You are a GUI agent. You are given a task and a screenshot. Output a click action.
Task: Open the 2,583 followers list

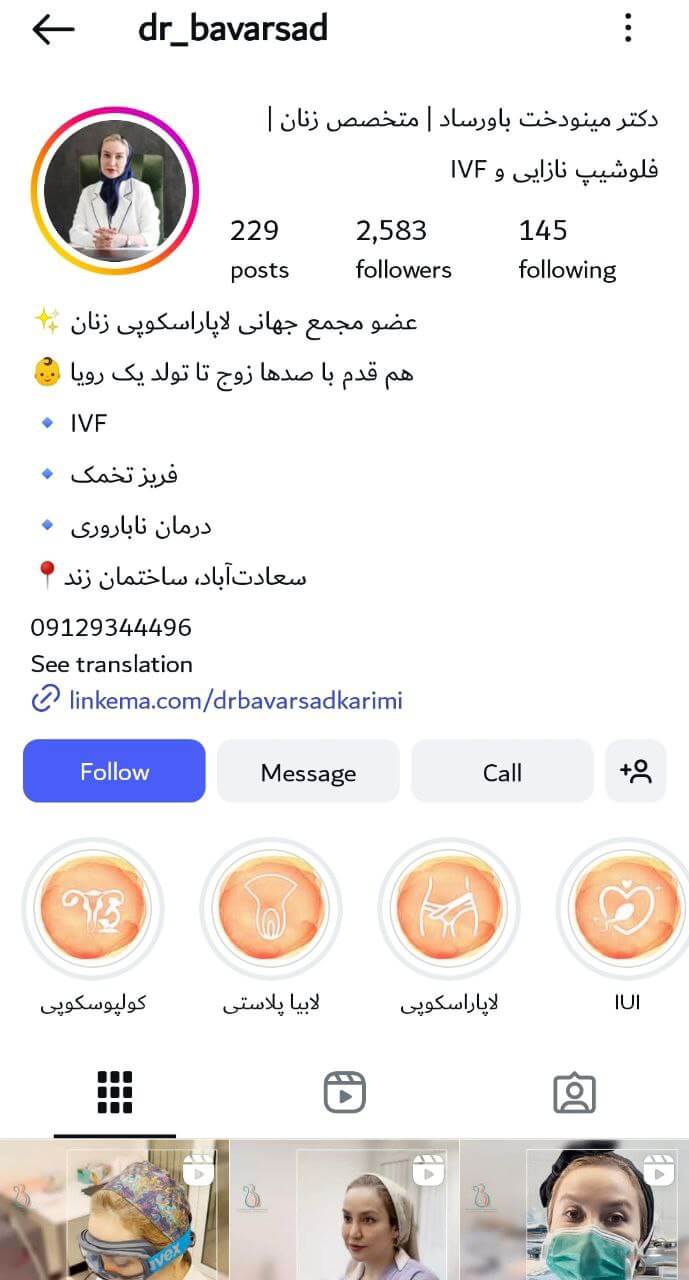point(403,250)
